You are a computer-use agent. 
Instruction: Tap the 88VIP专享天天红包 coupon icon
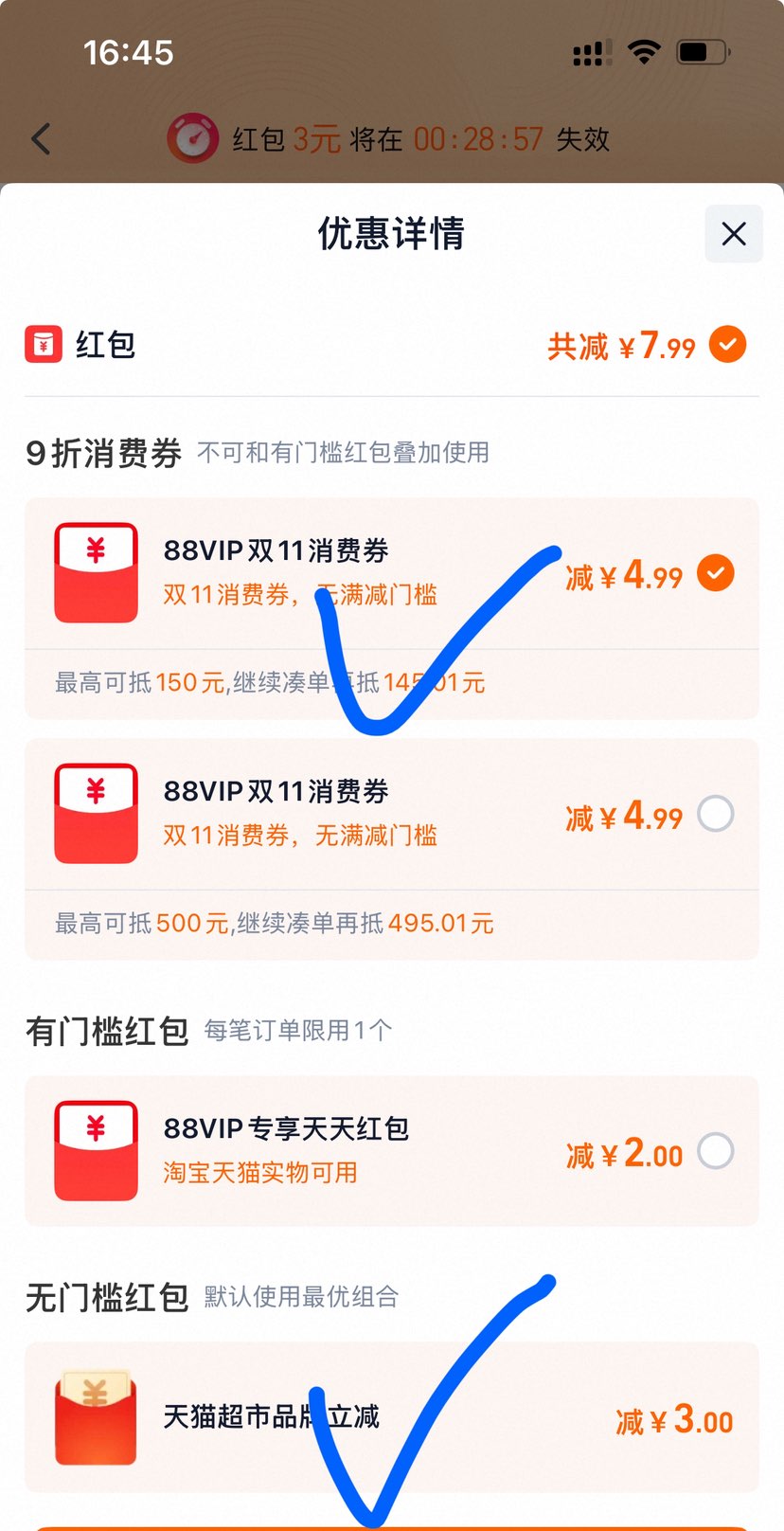pos(96,1151)
